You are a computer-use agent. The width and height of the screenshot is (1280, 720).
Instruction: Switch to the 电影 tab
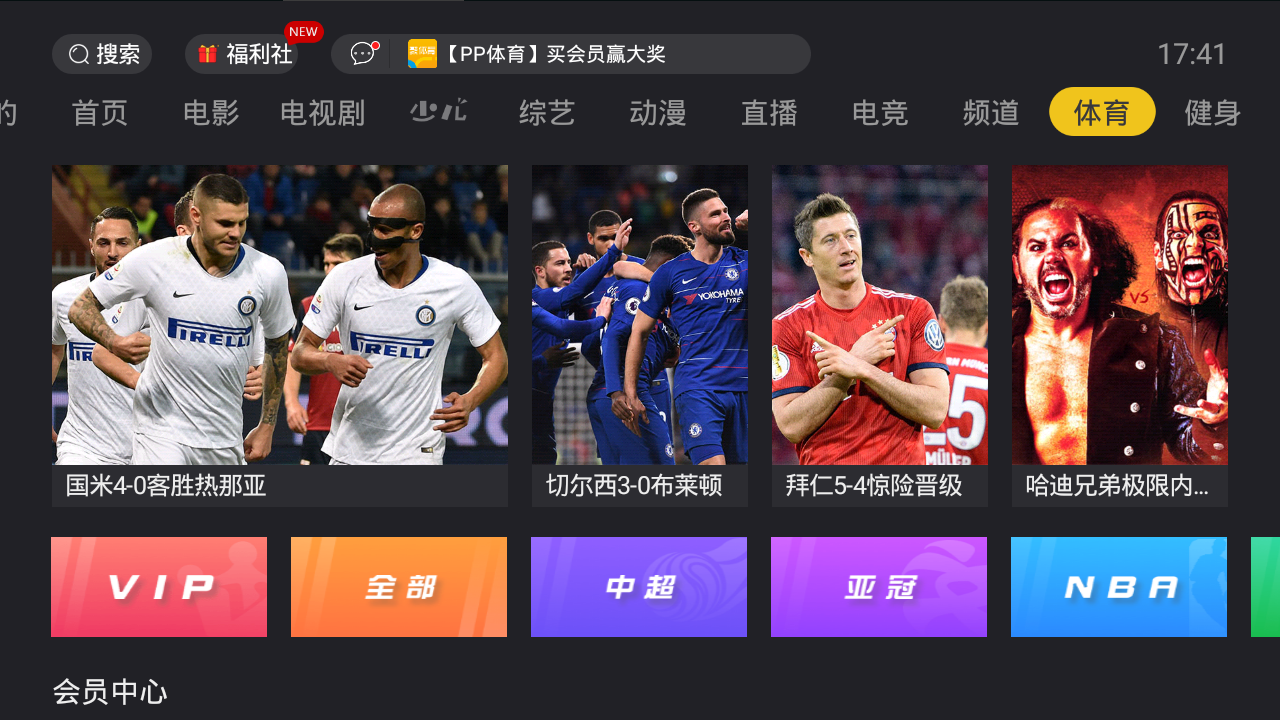coord(211,113)
